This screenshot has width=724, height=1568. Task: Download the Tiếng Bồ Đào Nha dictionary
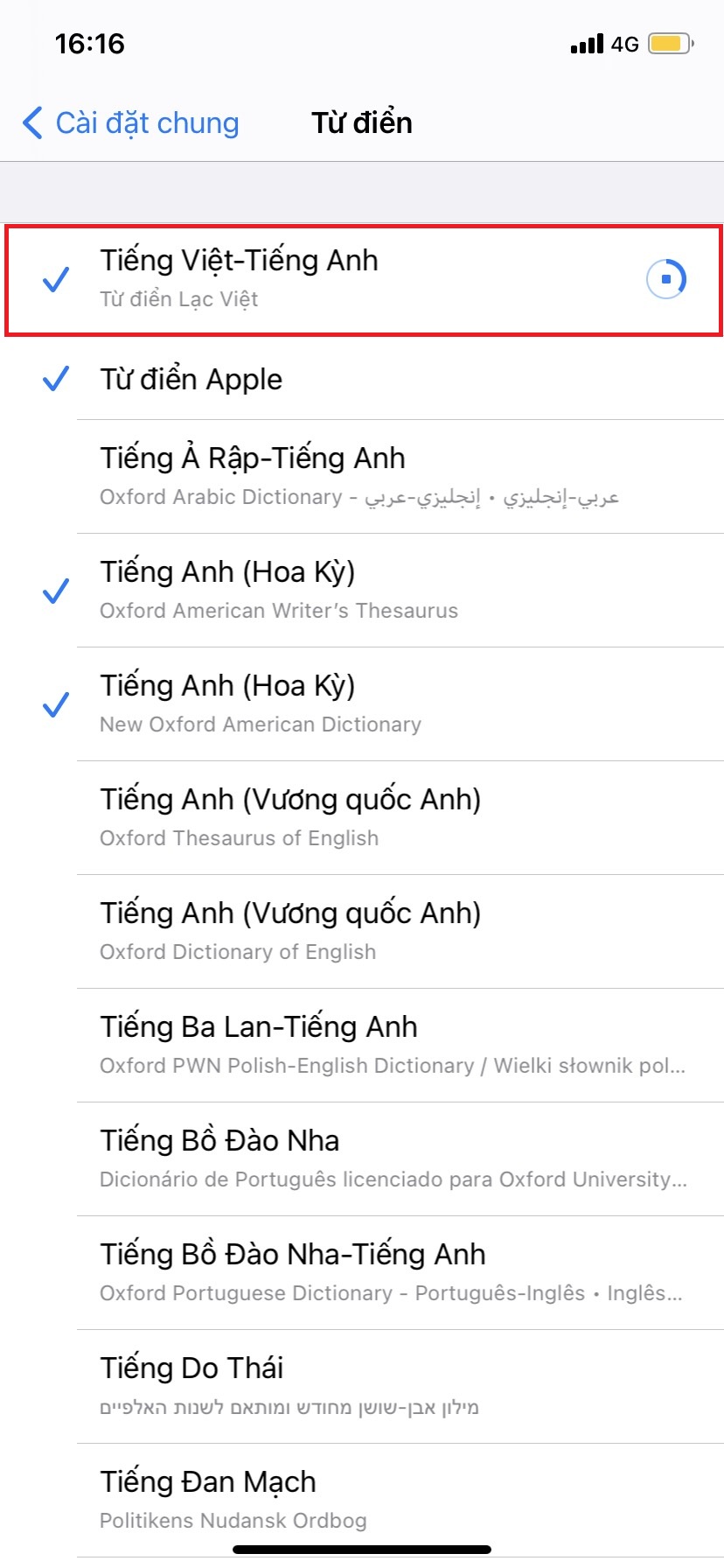pos(362,1159)
